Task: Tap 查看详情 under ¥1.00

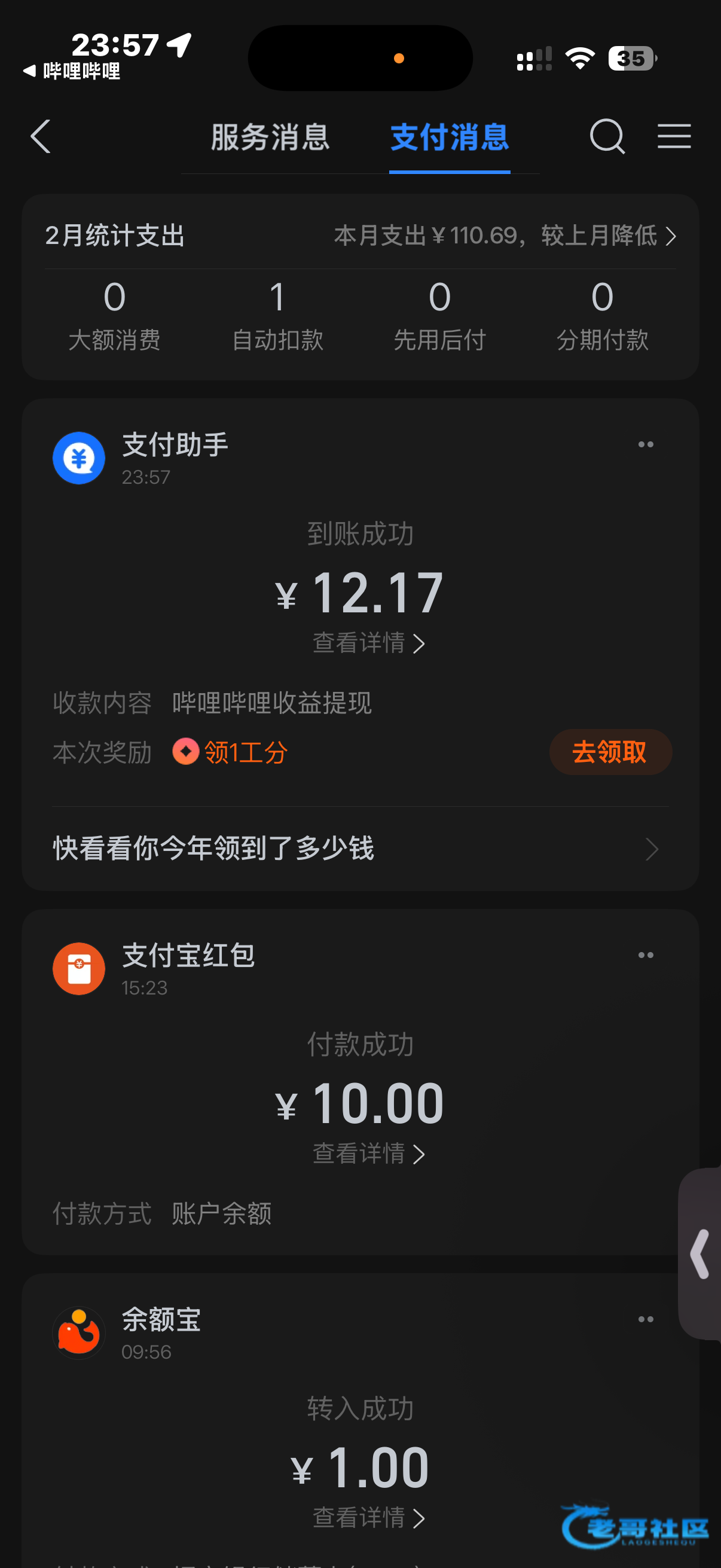Action: (x=368, y=1518)
